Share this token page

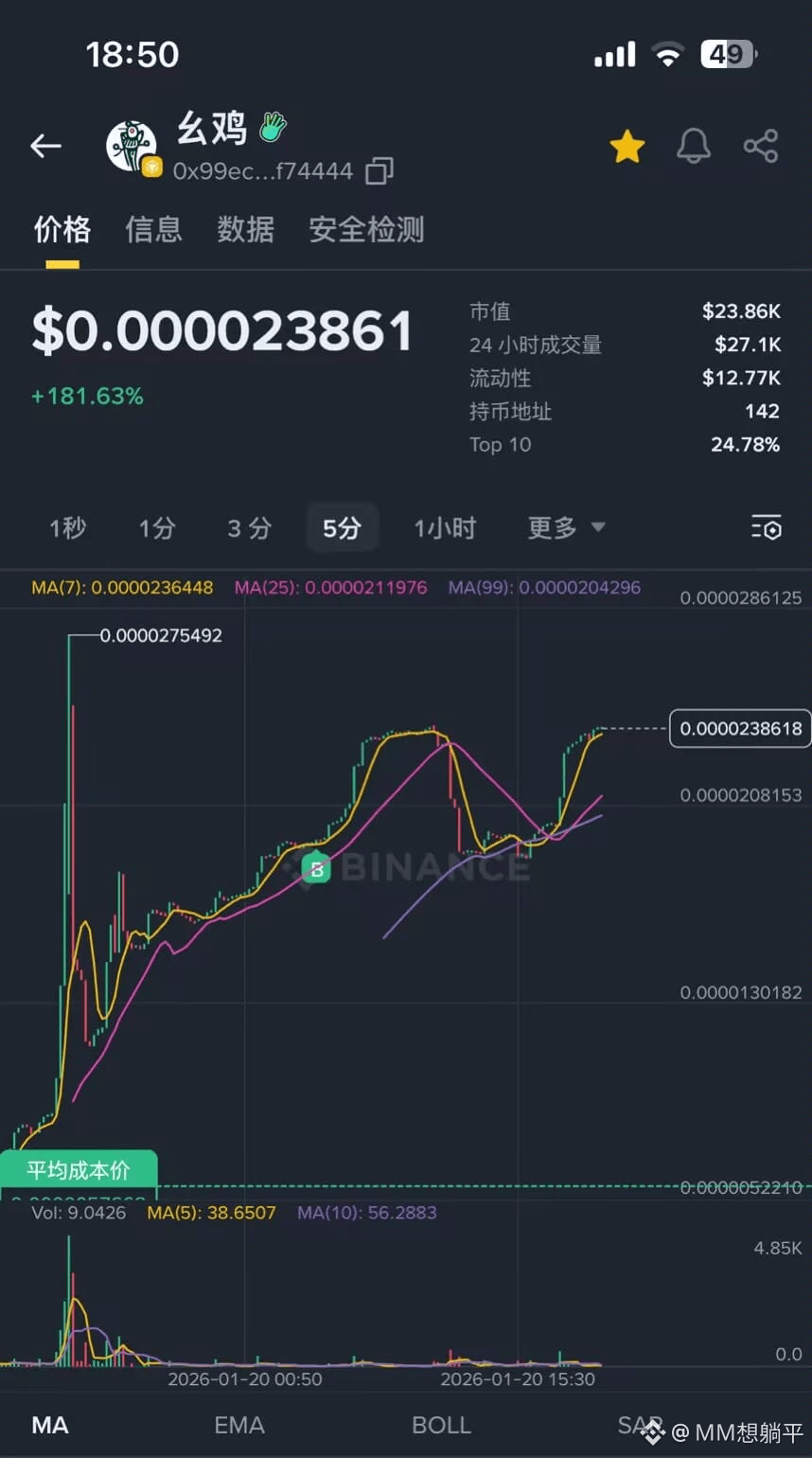[x=760, y=146]
